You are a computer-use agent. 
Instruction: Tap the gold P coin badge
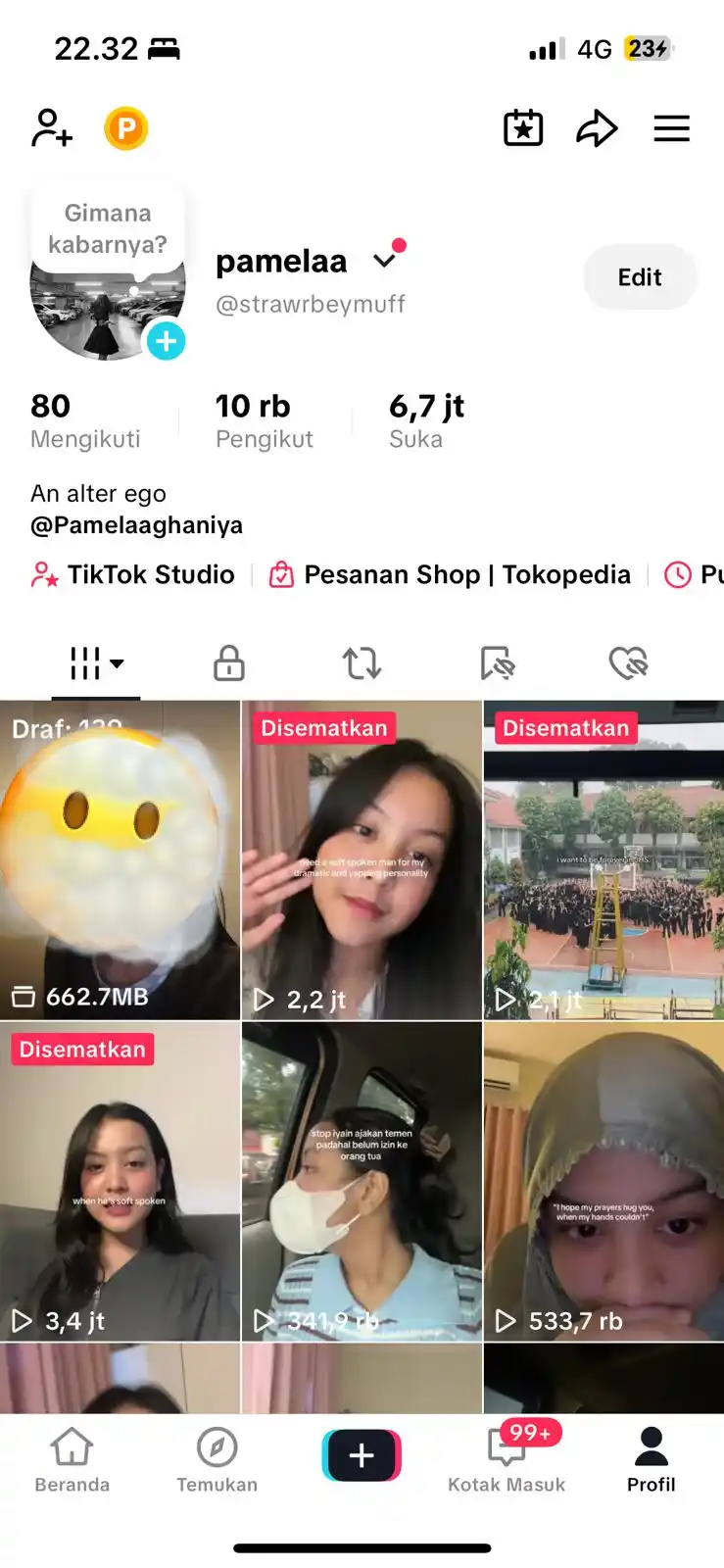point(126,128)
